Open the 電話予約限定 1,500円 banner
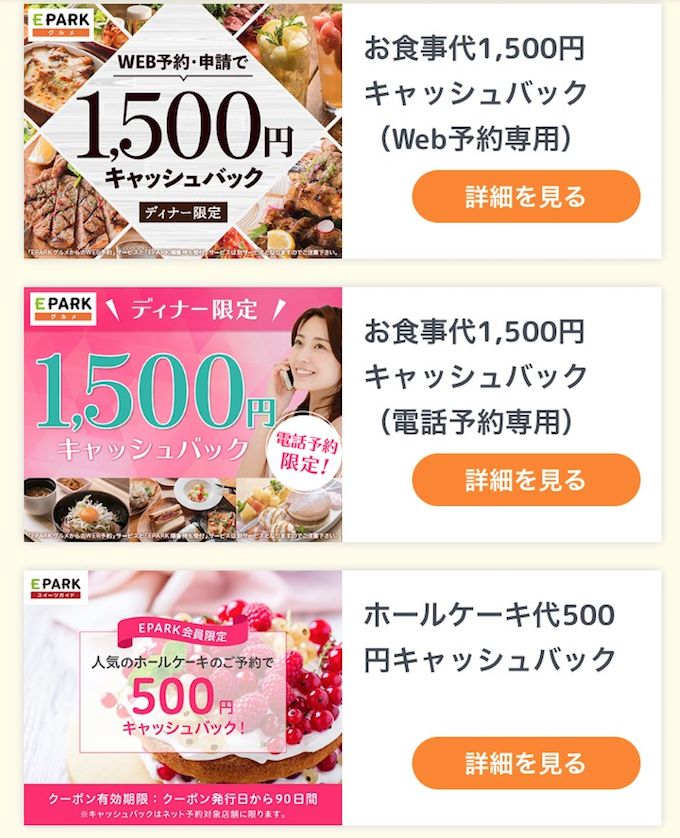The height and width of the screenshot is (838, 680). pos(183,414)
